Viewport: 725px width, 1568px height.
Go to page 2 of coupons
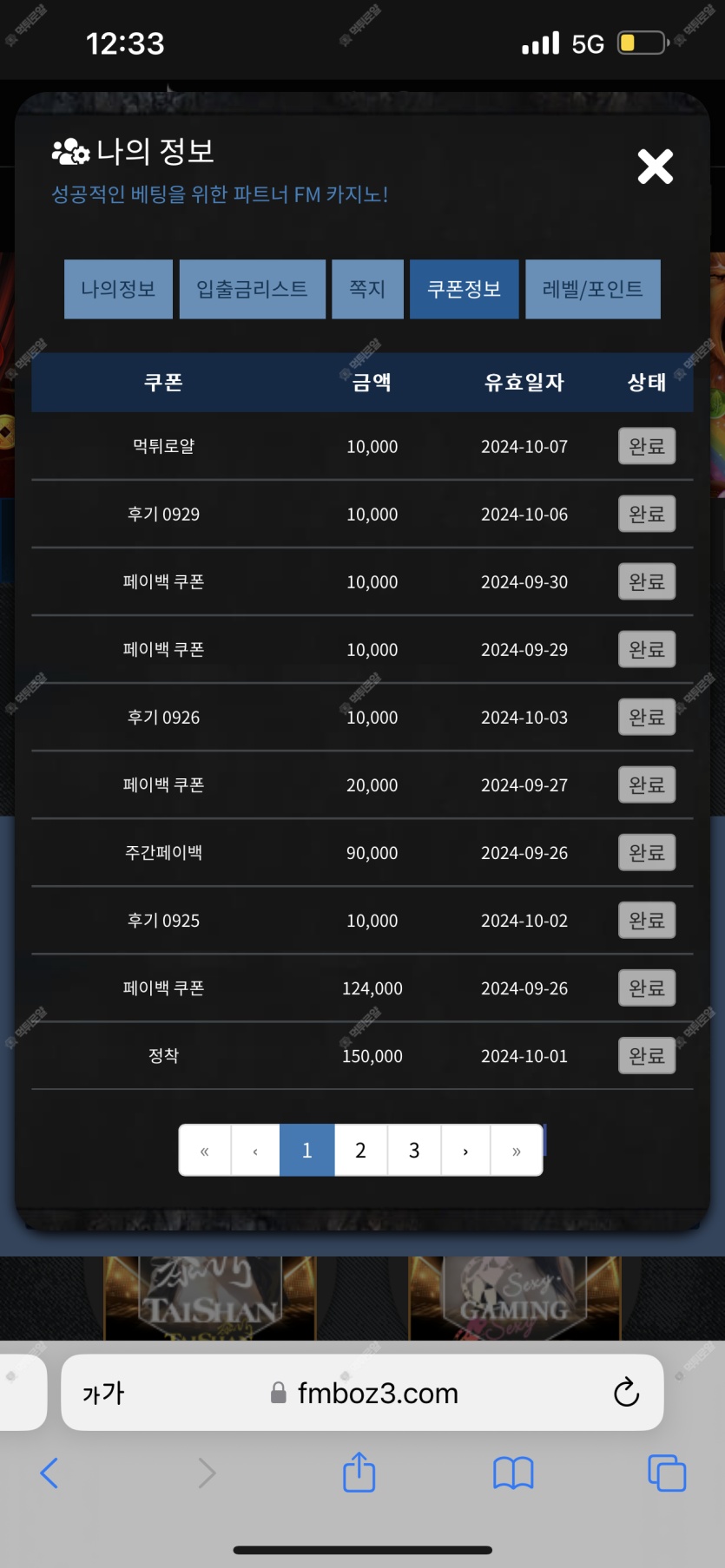(x=361, y=1150)
